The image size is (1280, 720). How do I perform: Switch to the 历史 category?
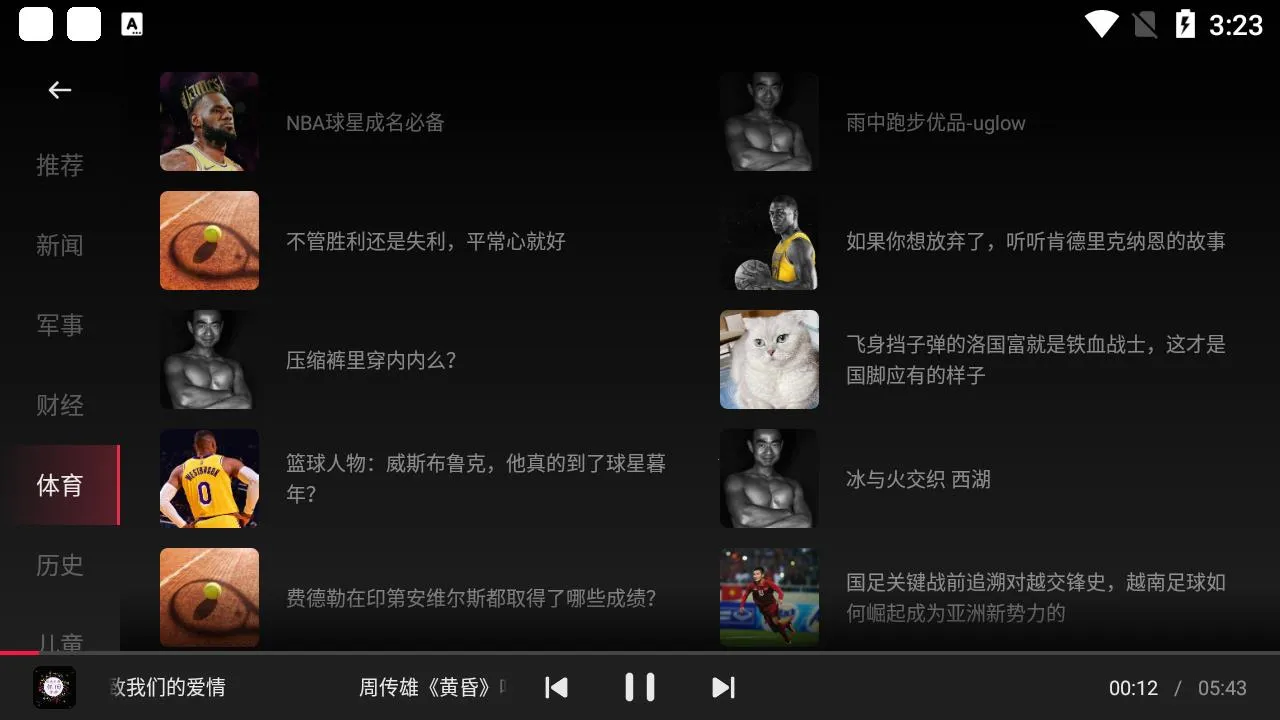(60, 565)
